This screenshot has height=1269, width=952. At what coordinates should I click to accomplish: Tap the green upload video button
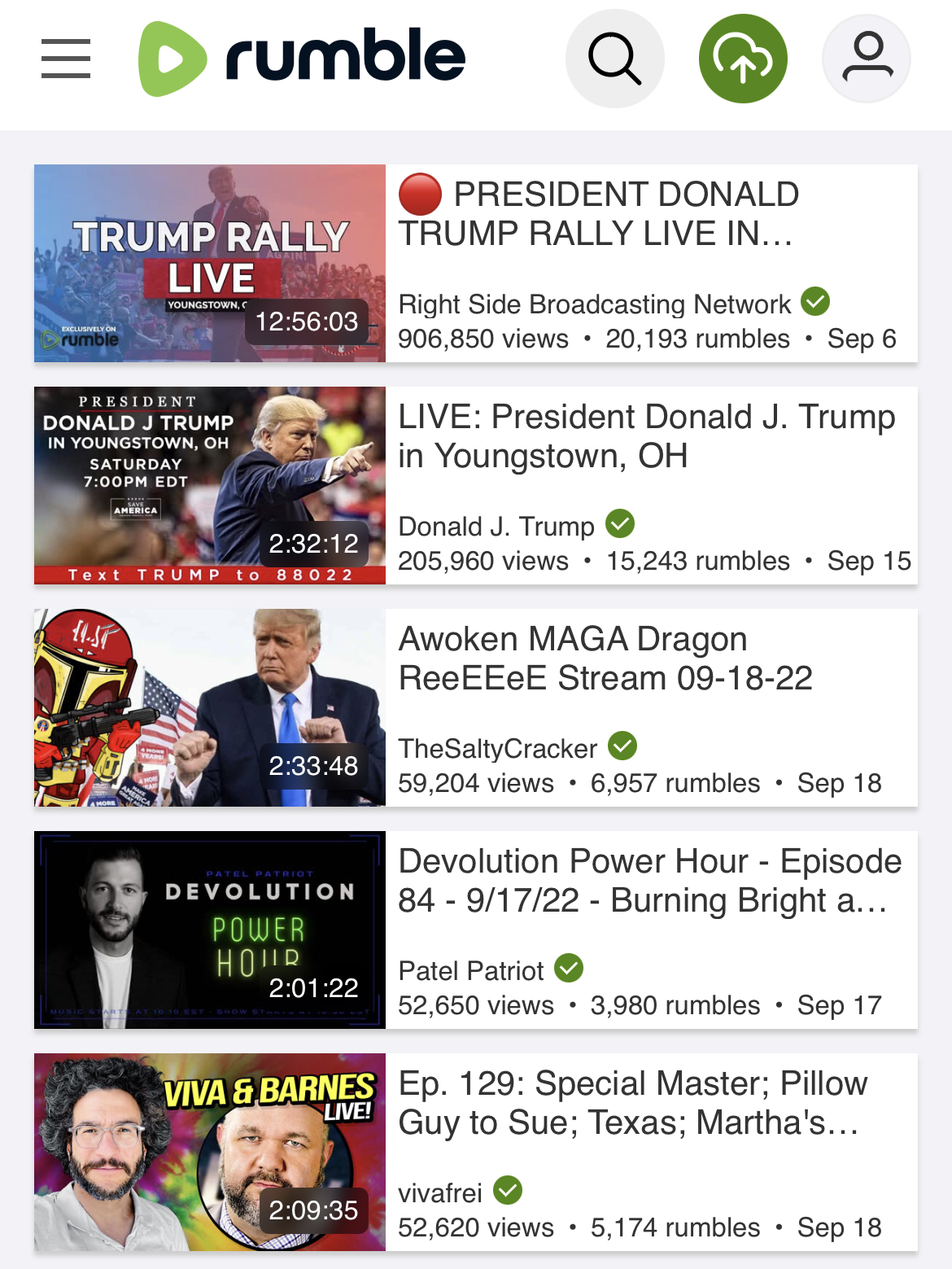(x=742, y=59)
